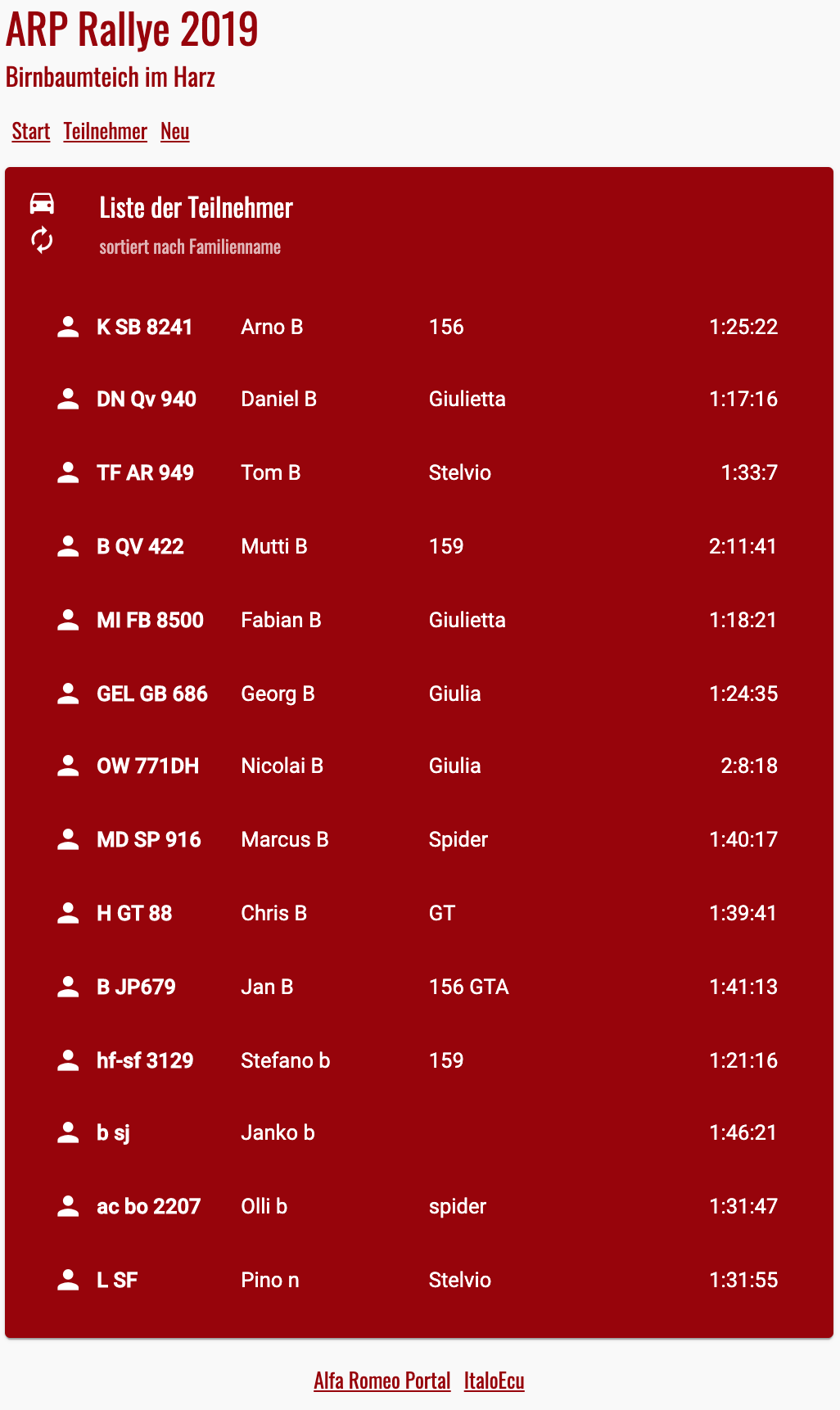The image size is (840, 1410).
Task: Select the row for Daniel B
Action: pyautogui.click(x=278, y=399)
